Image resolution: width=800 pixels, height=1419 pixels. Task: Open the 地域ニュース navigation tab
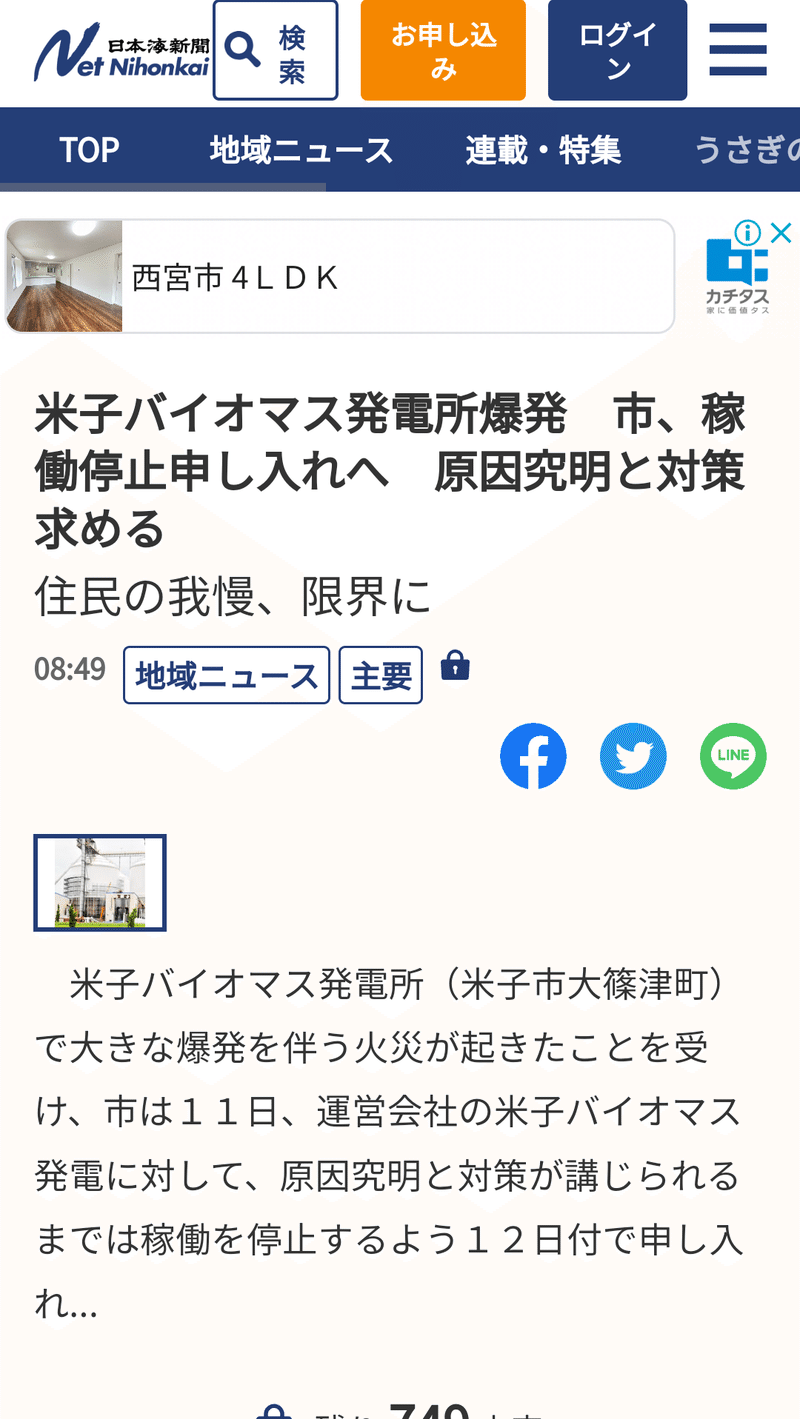pyautogui.click(x=300, y=148)
